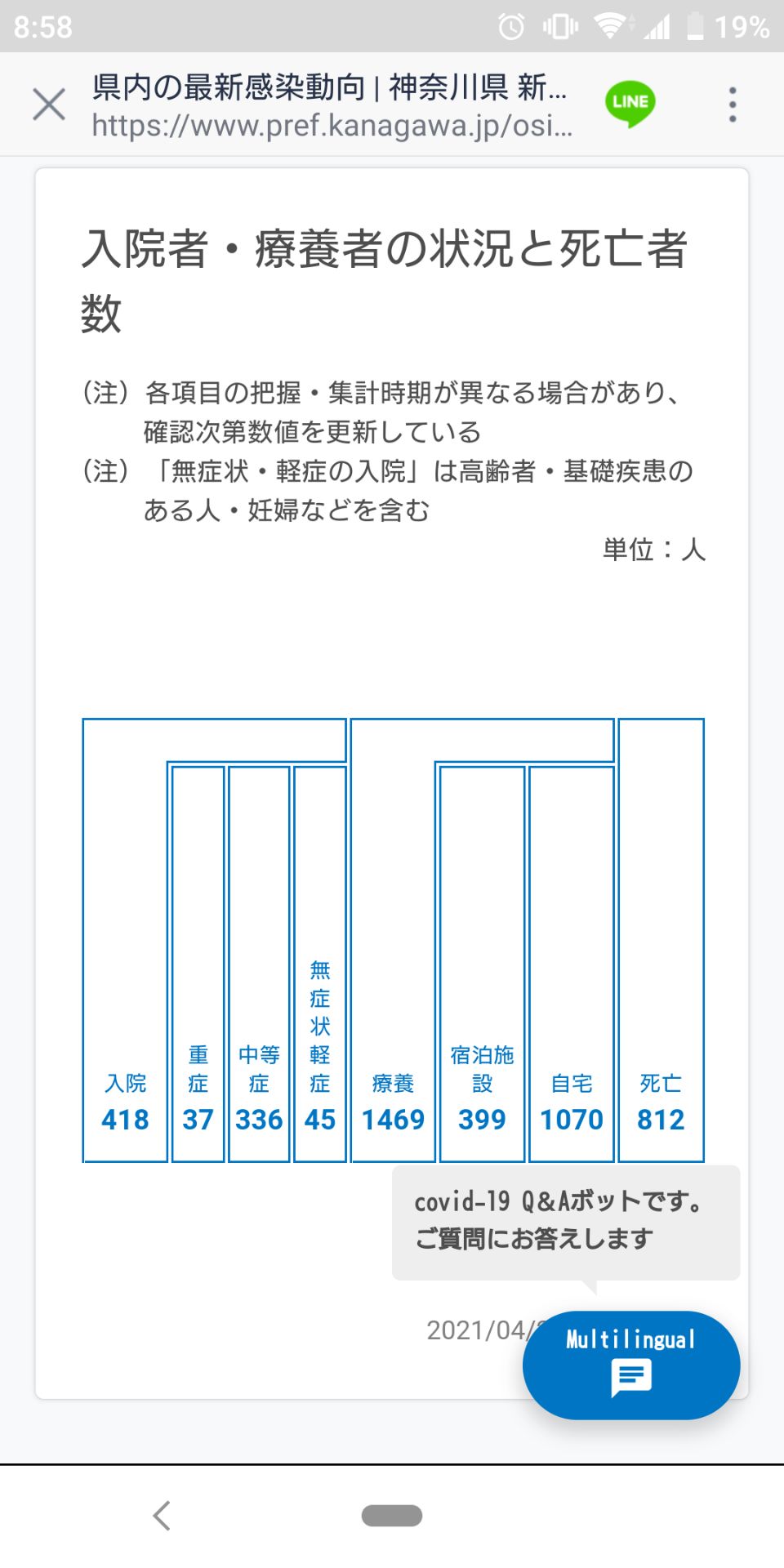The height and width of the screenshot is (1568, 784).
Task: Tap the vibrate mode icon in status bar
Action: (x=559, y=26)
